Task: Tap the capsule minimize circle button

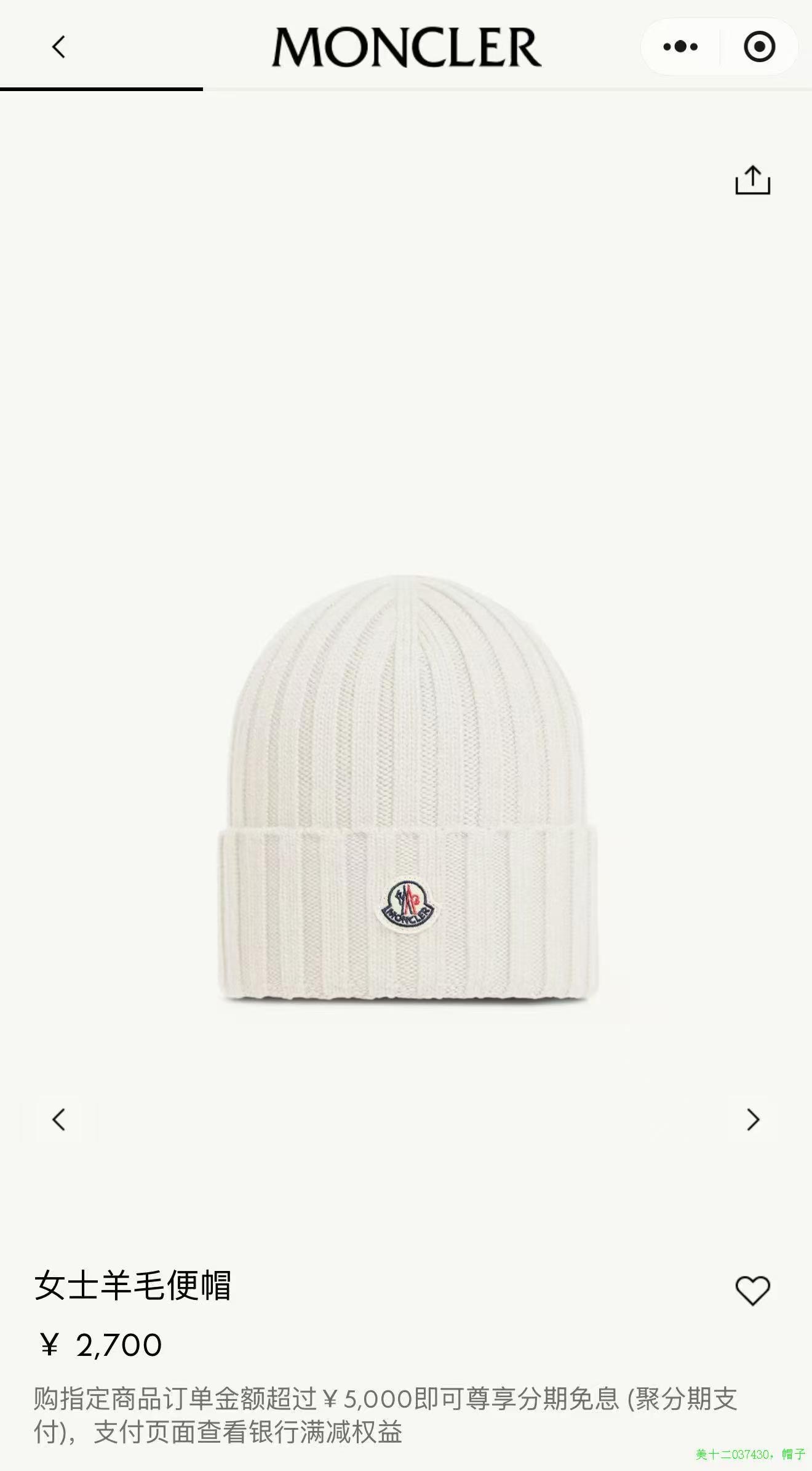Action: coord(760,46)
